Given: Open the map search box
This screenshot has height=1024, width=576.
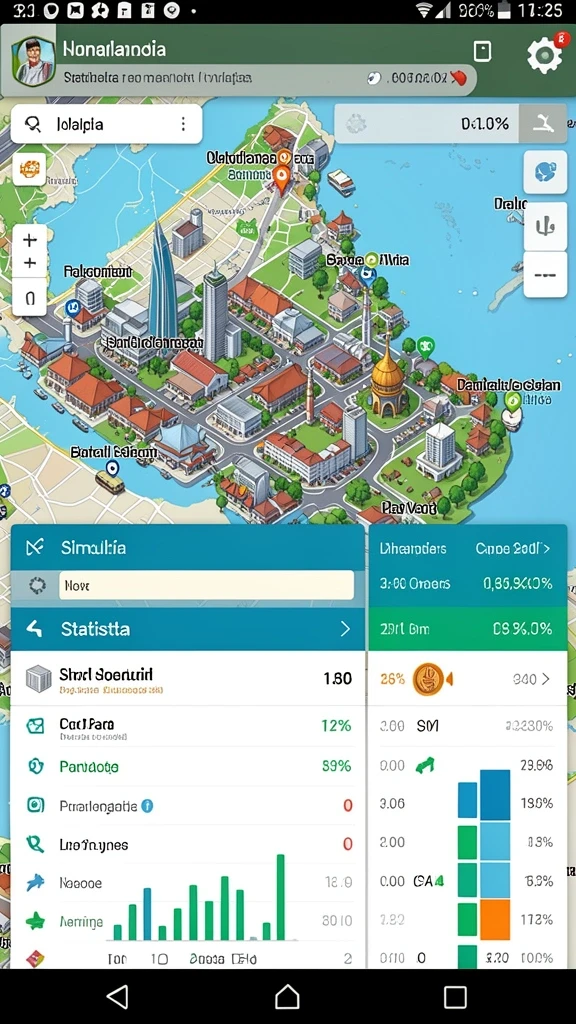Looking at the screenshot, I should pos(106,124).
